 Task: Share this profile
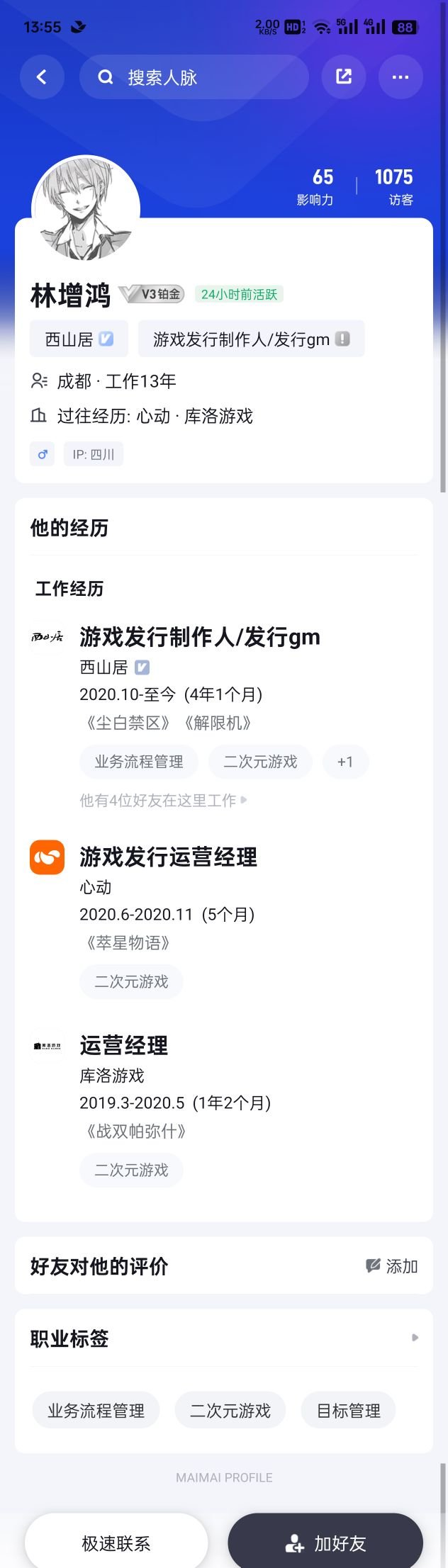[344, 77]
